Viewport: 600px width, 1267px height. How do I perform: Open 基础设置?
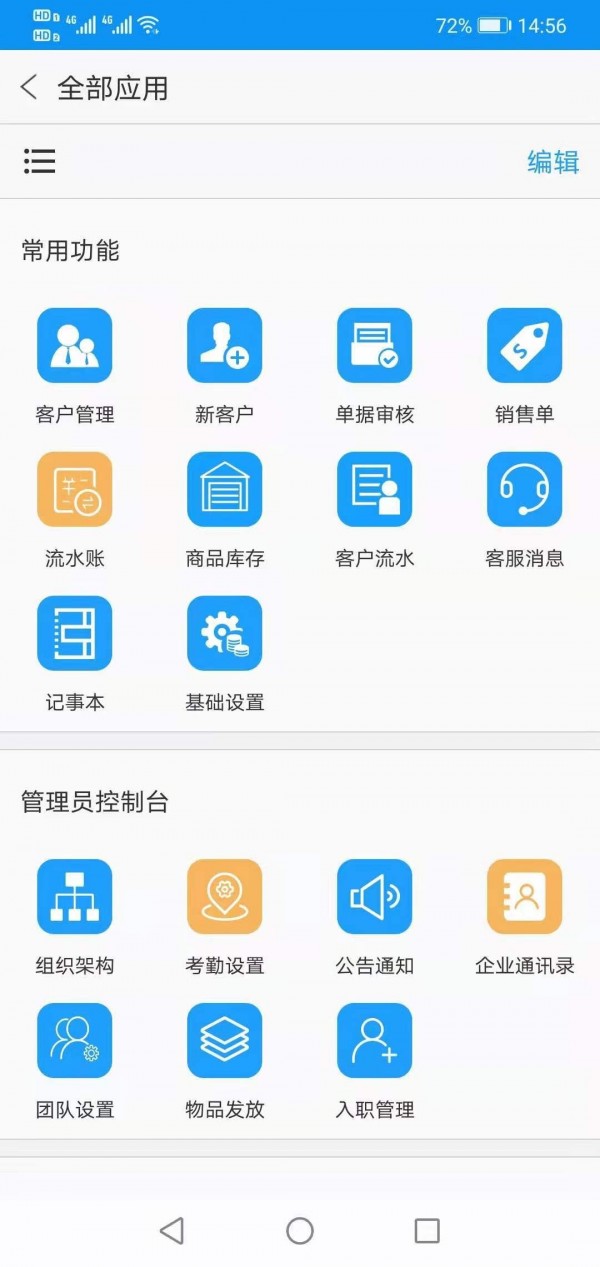coord(225,634)
